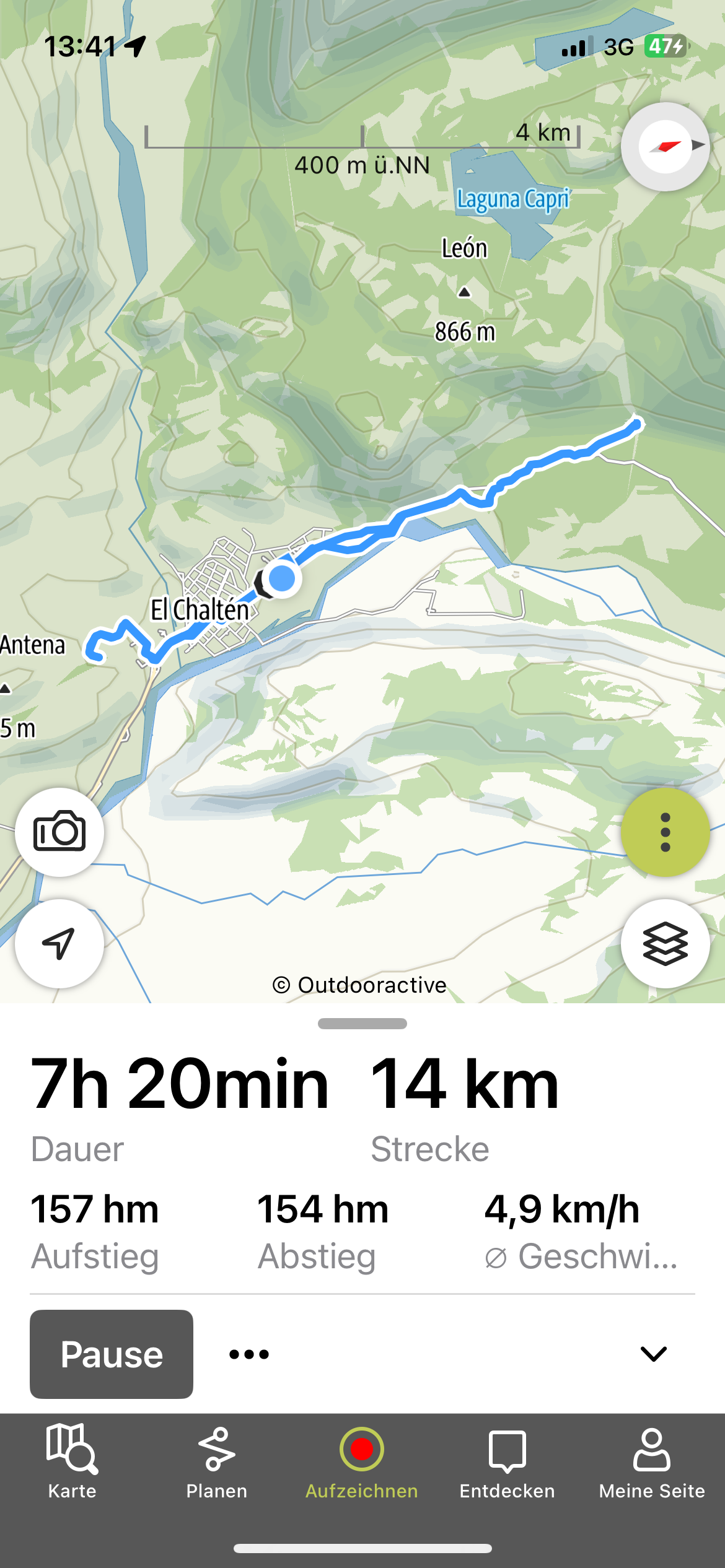725x1568 pixels.
Task: Open the map layers selector
Action: 666,943
